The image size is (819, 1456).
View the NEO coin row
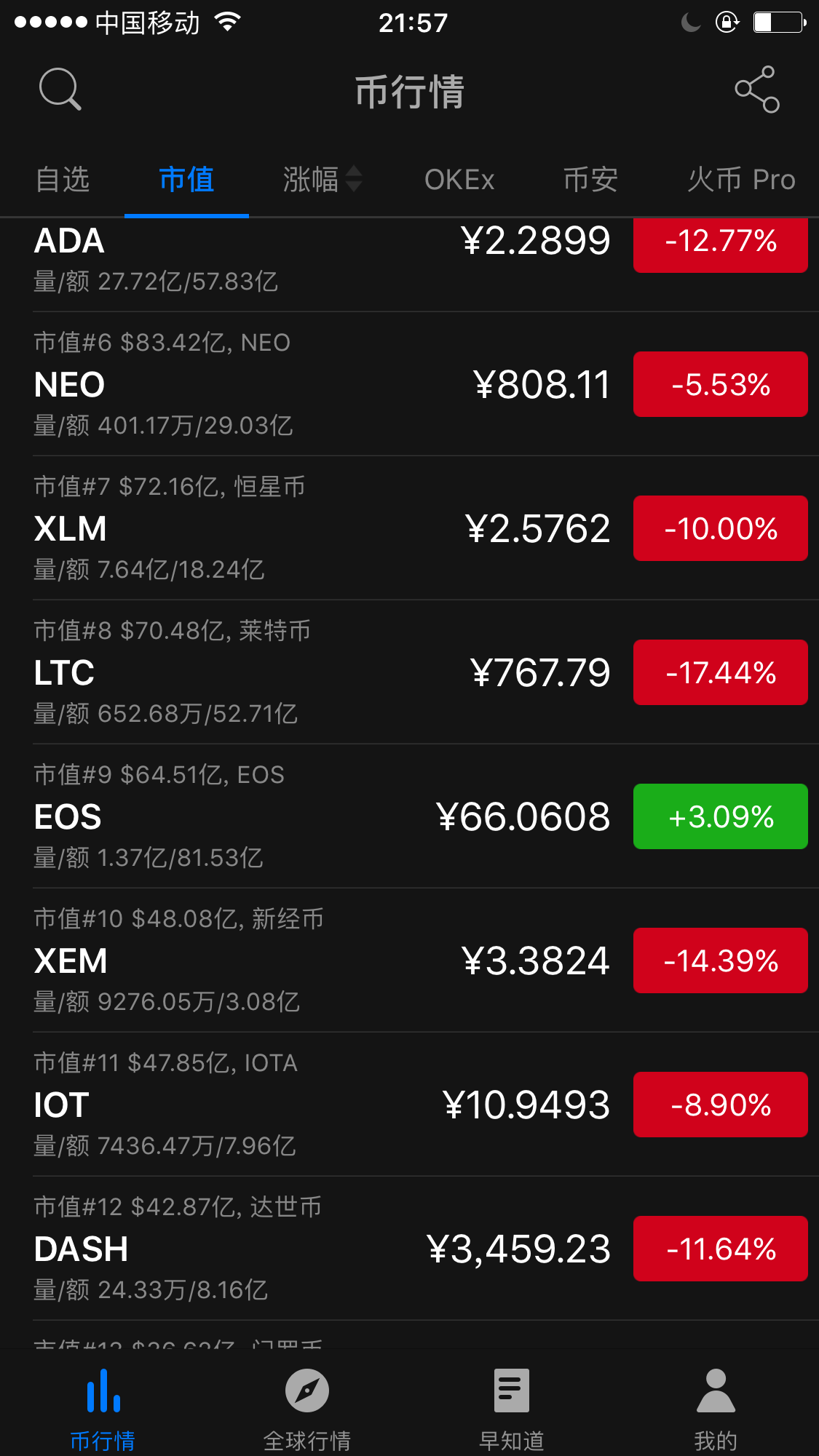tap(291, 384)
